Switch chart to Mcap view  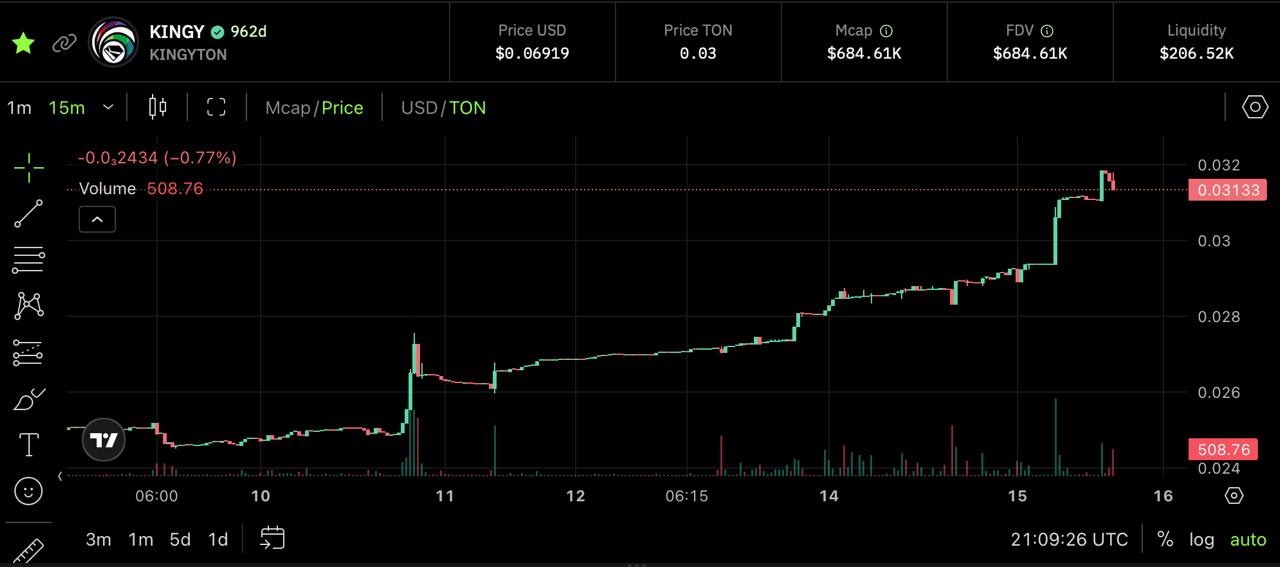pyautogui.click(x=287, y=107)
